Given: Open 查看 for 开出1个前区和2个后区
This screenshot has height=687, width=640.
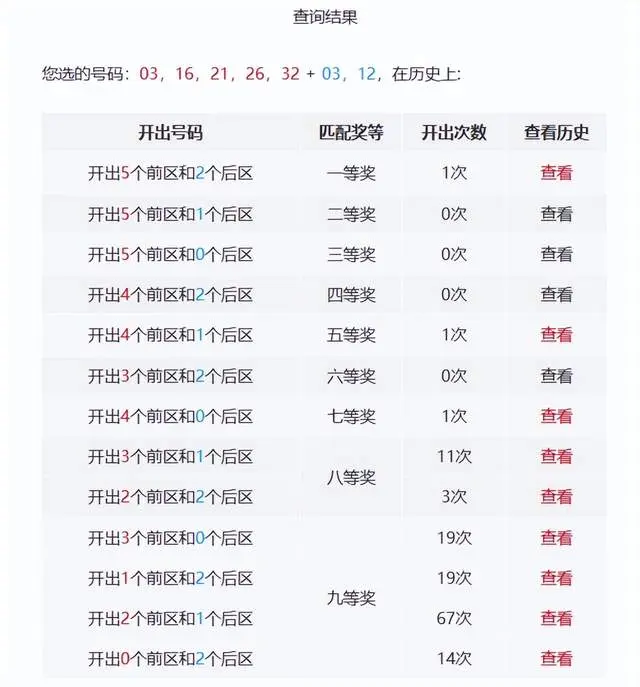Looking at the screenshot, I should point(556,578).
